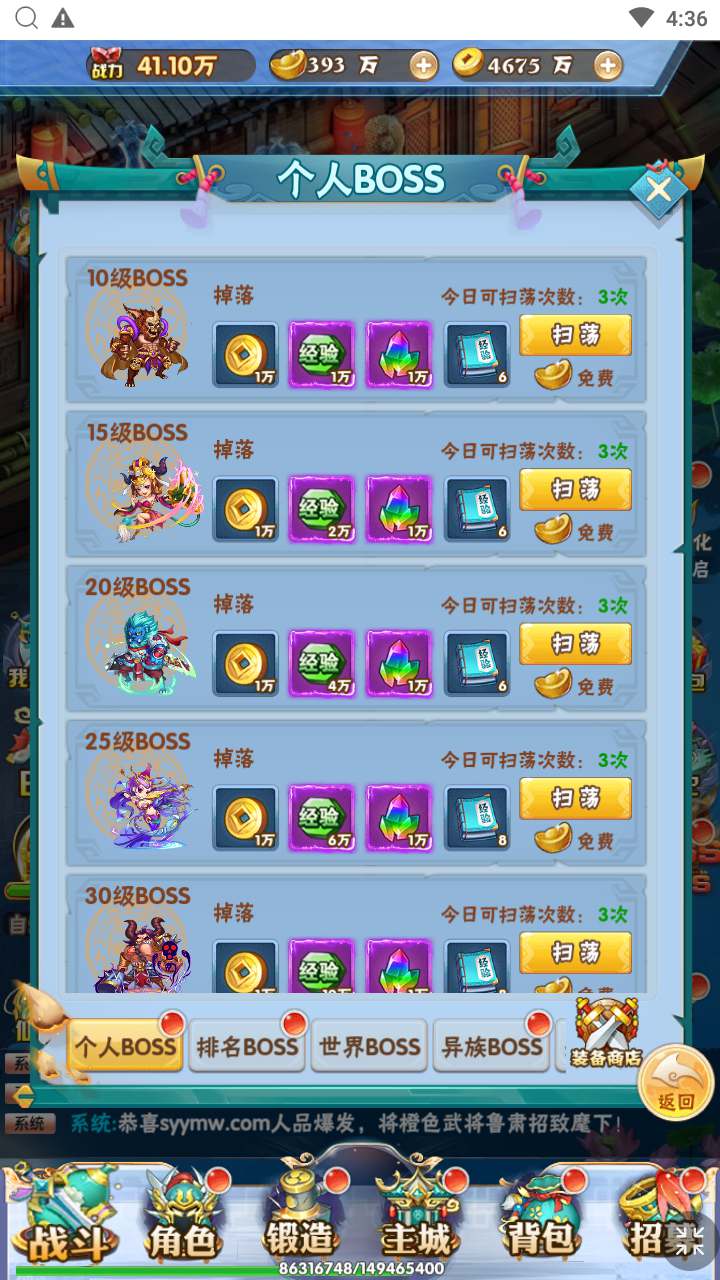
Task: Open the 角色 character menu
Action: [182, 1220]
